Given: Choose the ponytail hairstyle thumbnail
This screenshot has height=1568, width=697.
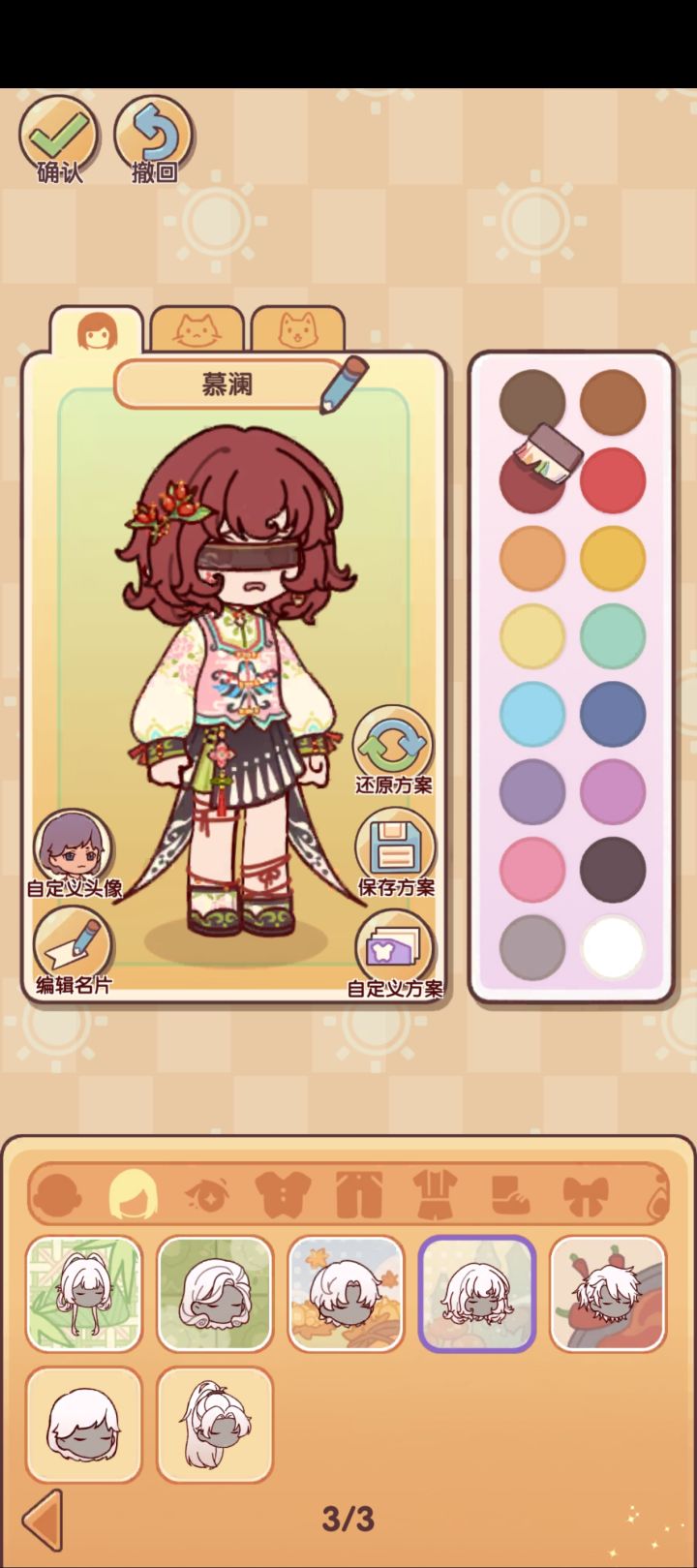Looking at the screenshot, I should (x=215, y=1425).
